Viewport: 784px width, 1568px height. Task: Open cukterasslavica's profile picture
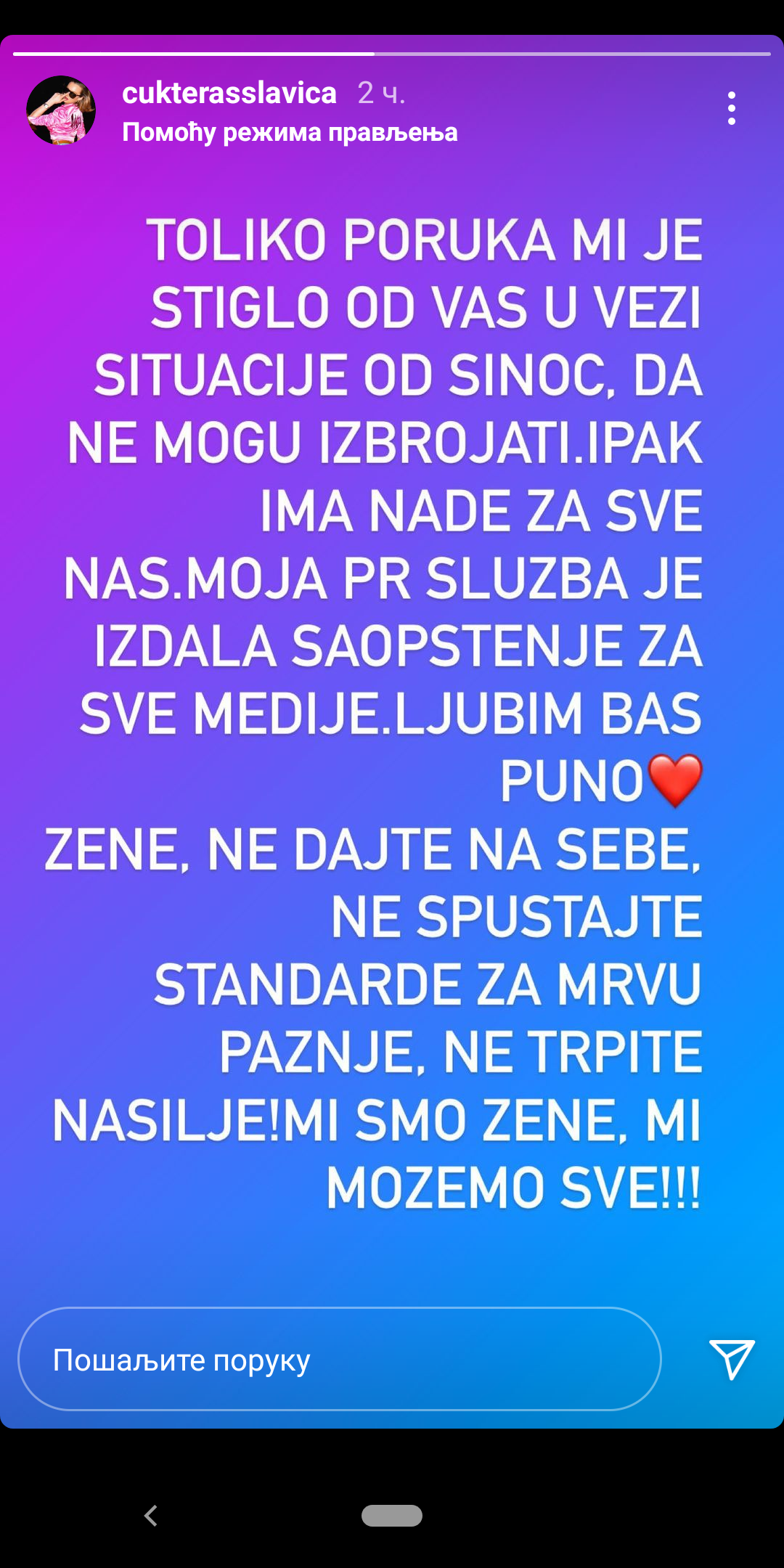coord(61,110)
